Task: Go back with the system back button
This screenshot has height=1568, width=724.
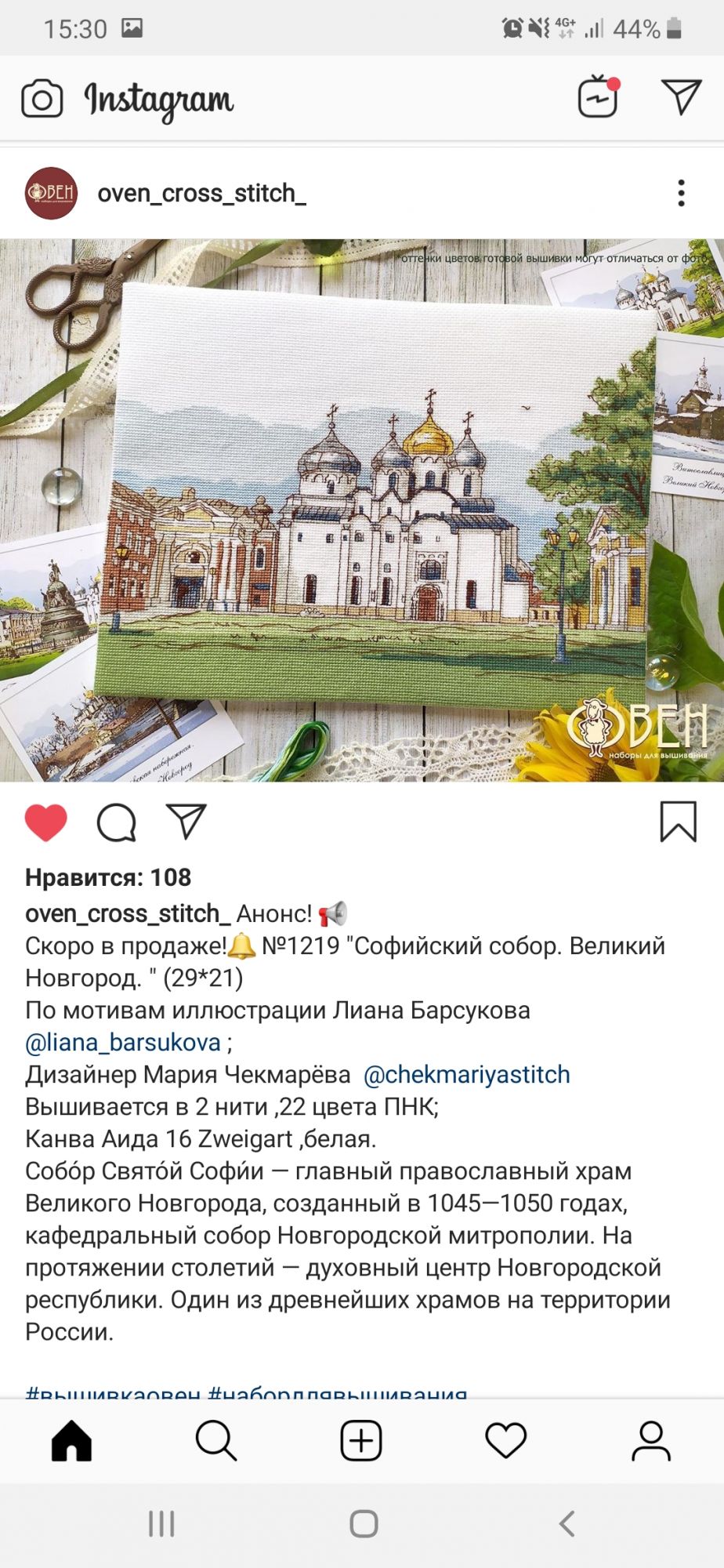Action: pos(567,1524)
